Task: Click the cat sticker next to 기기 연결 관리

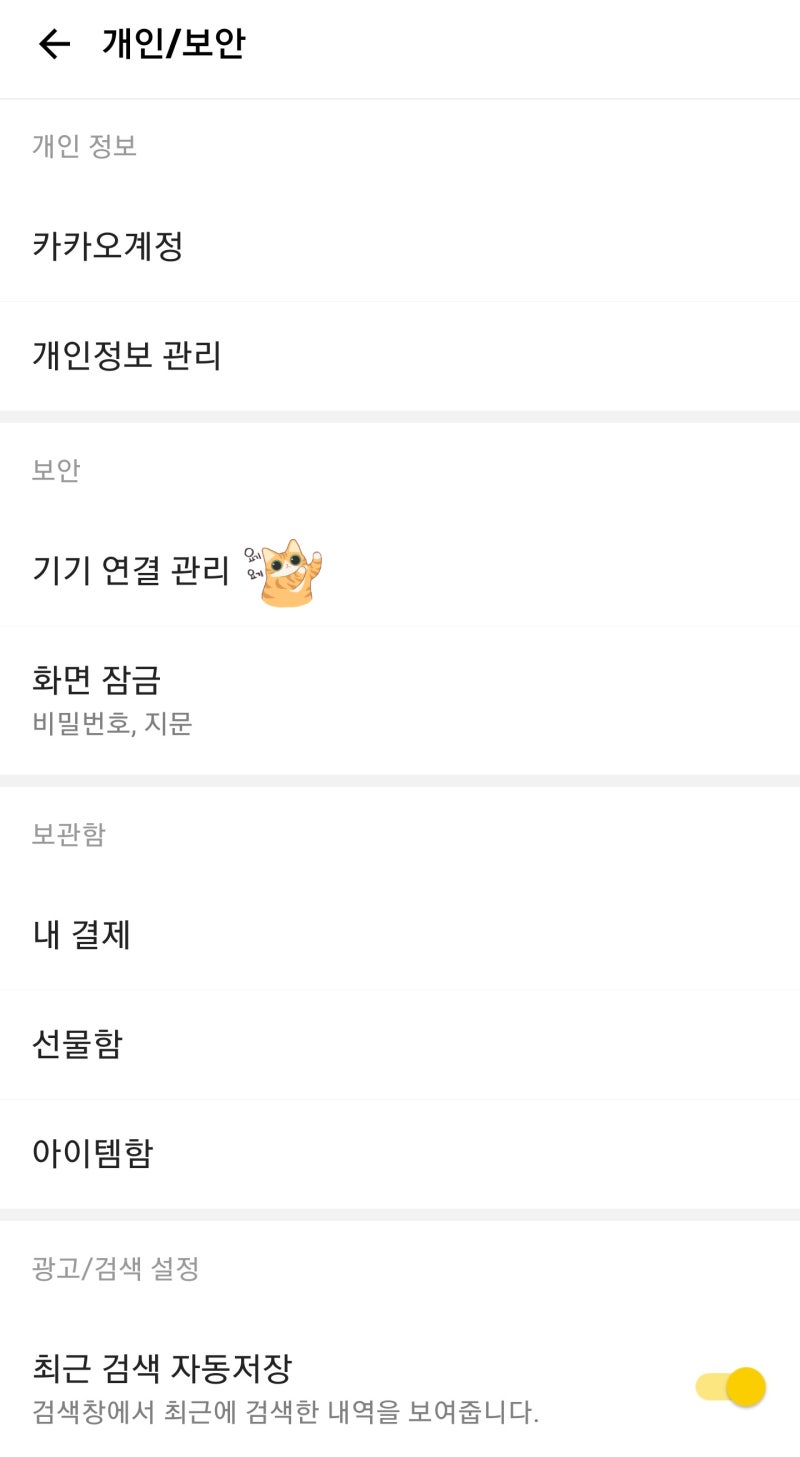Action: pyautogui.click(x=286, y=568)
